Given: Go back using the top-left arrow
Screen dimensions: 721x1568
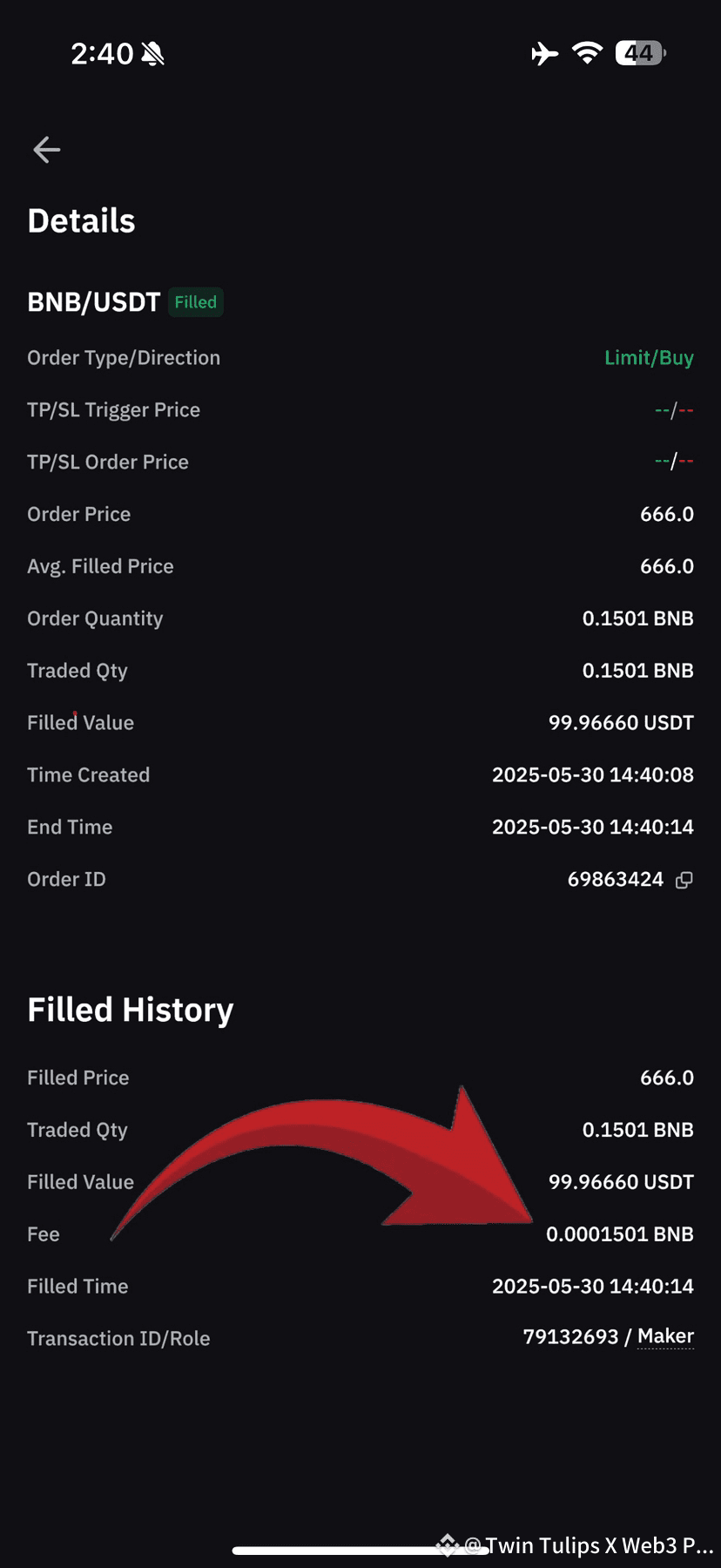Looking at the screenshot, I should [x=47, y=150].
